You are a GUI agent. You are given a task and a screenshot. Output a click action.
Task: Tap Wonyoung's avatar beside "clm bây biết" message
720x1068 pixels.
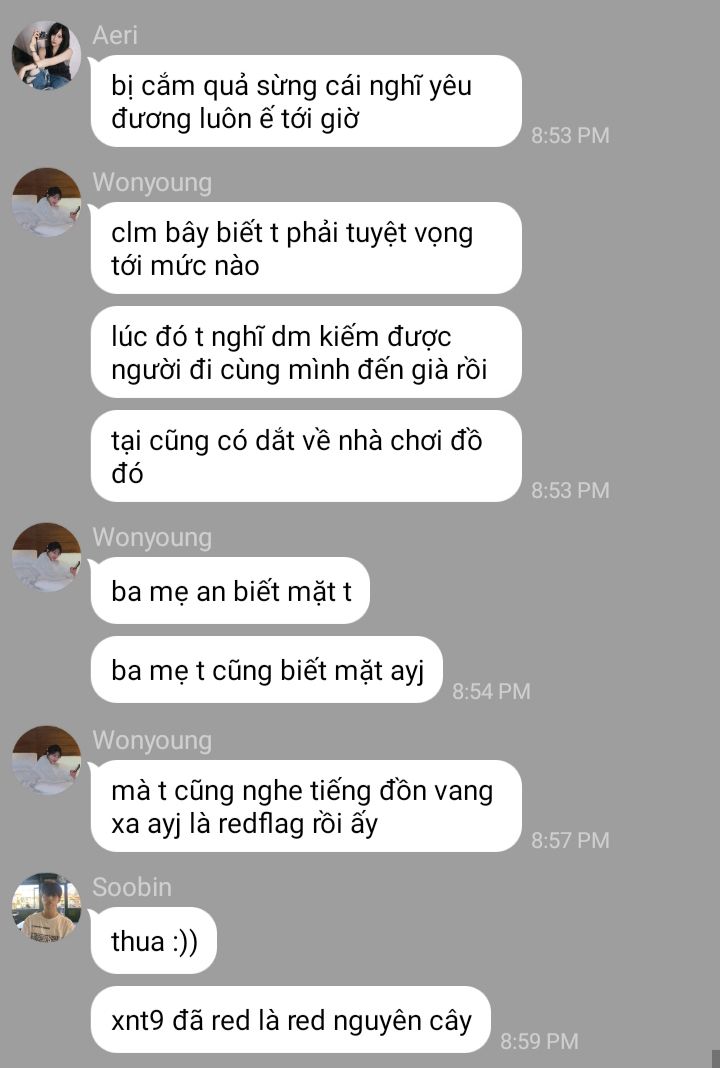46,203
